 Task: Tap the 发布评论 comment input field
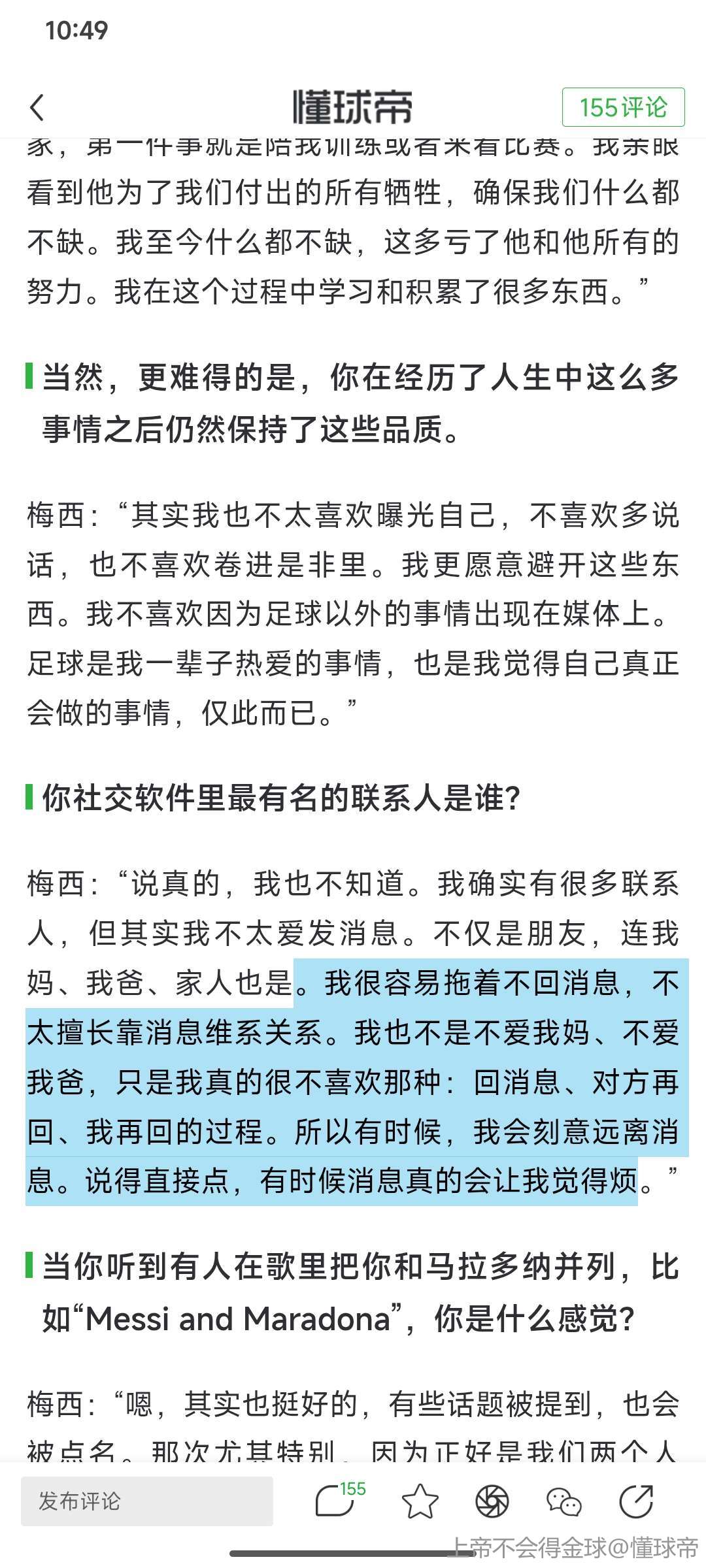(146, 1501)
